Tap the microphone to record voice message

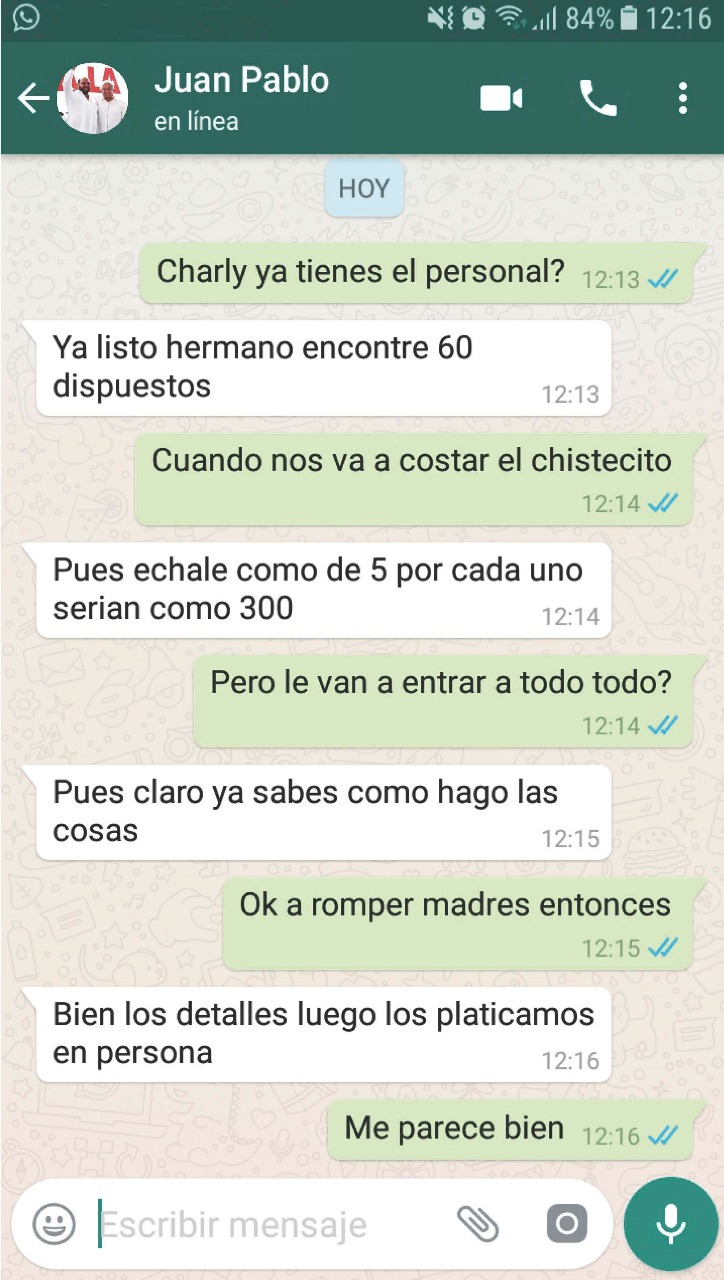(670, 1224)
